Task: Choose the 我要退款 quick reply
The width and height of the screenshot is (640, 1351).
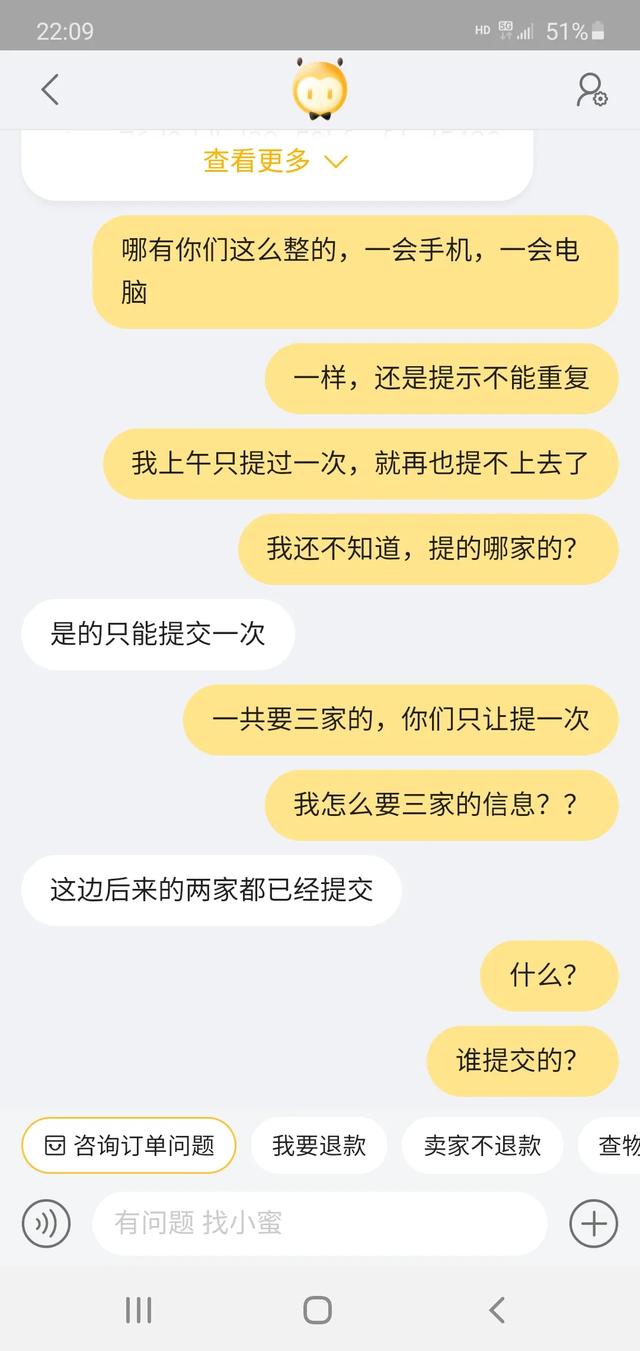Action: click(x=319, y=1145)
